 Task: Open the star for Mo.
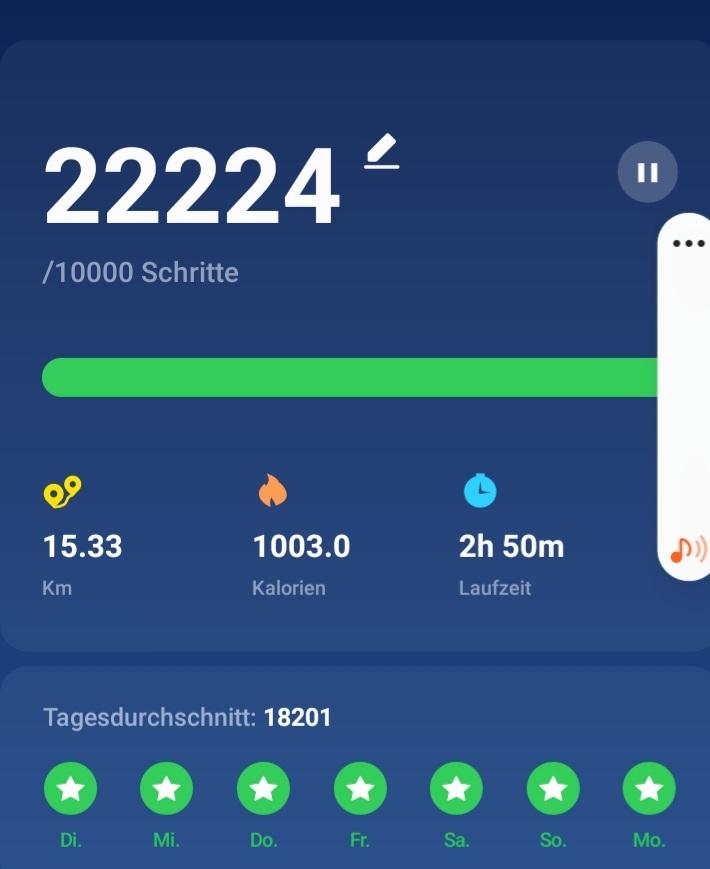point(649,789)
